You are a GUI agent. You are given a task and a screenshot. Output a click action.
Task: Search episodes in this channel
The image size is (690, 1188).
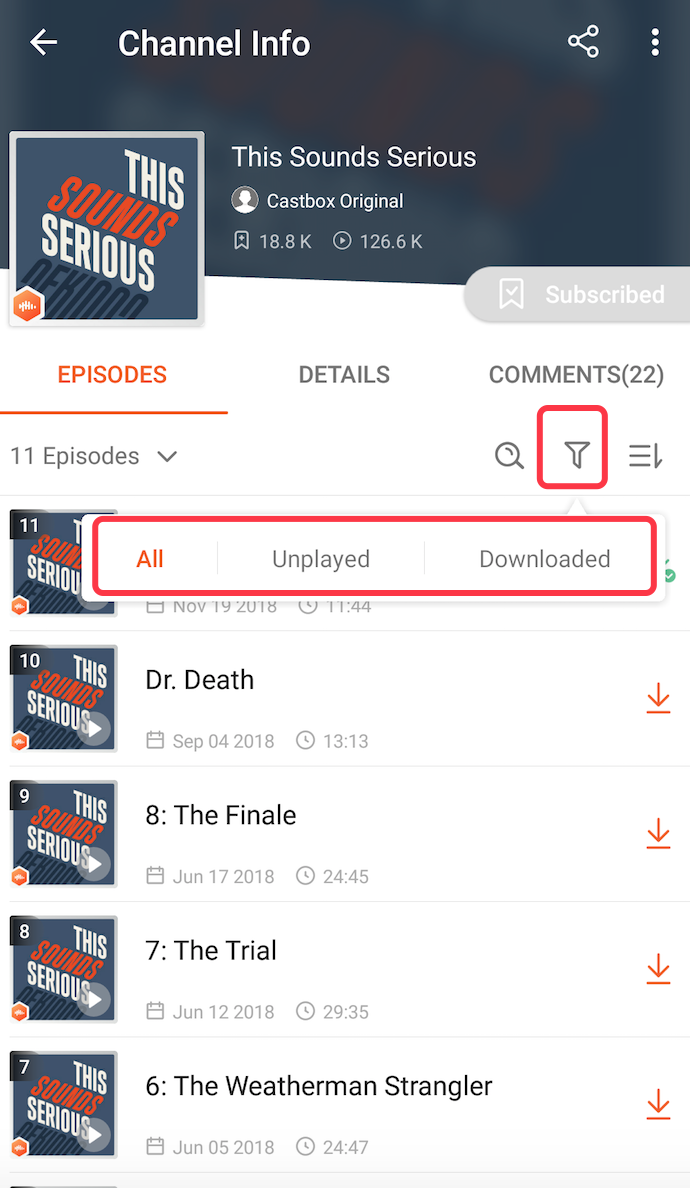coord(509,456)
